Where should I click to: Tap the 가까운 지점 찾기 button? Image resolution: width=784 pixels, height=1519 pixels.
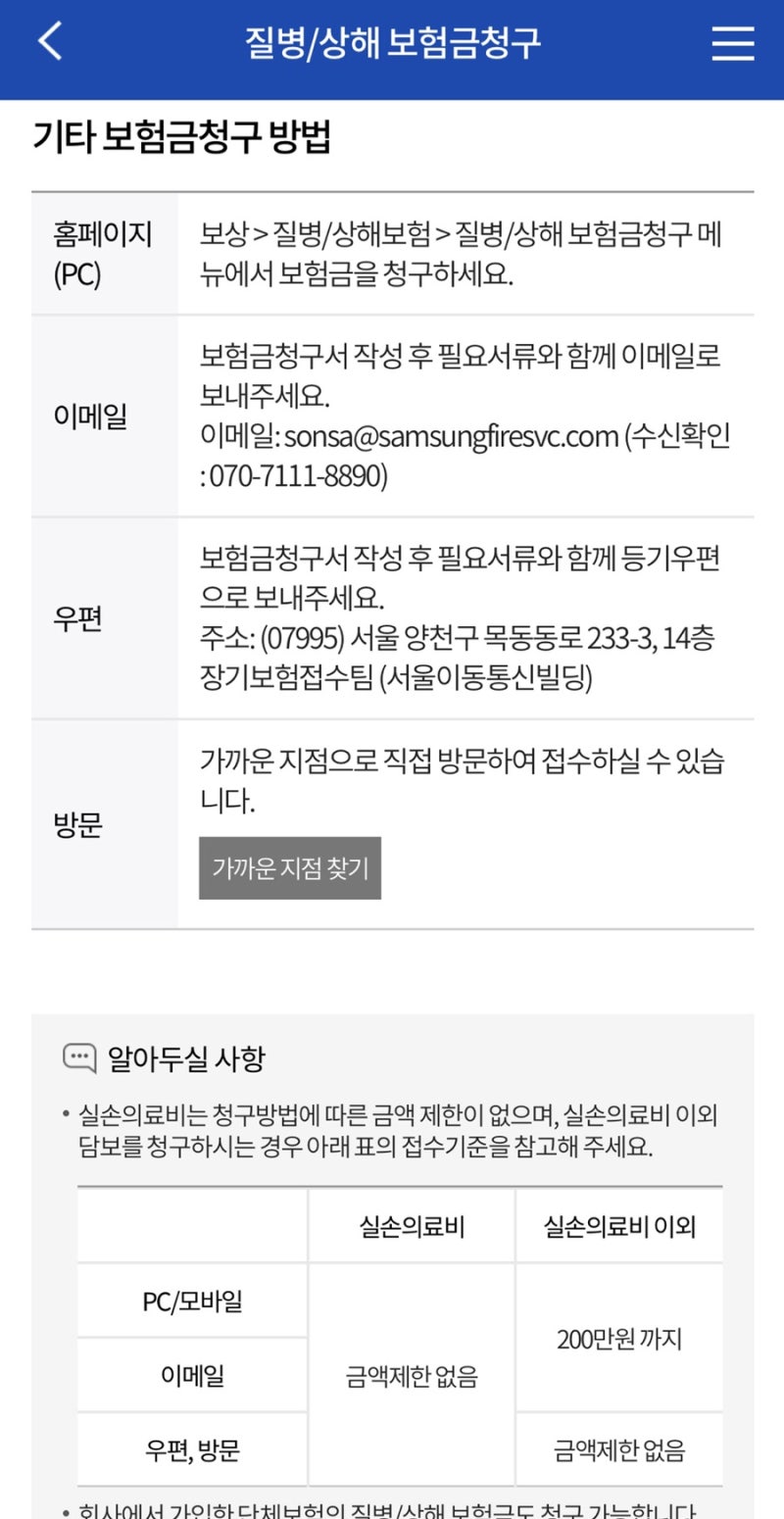click(290, 868)
